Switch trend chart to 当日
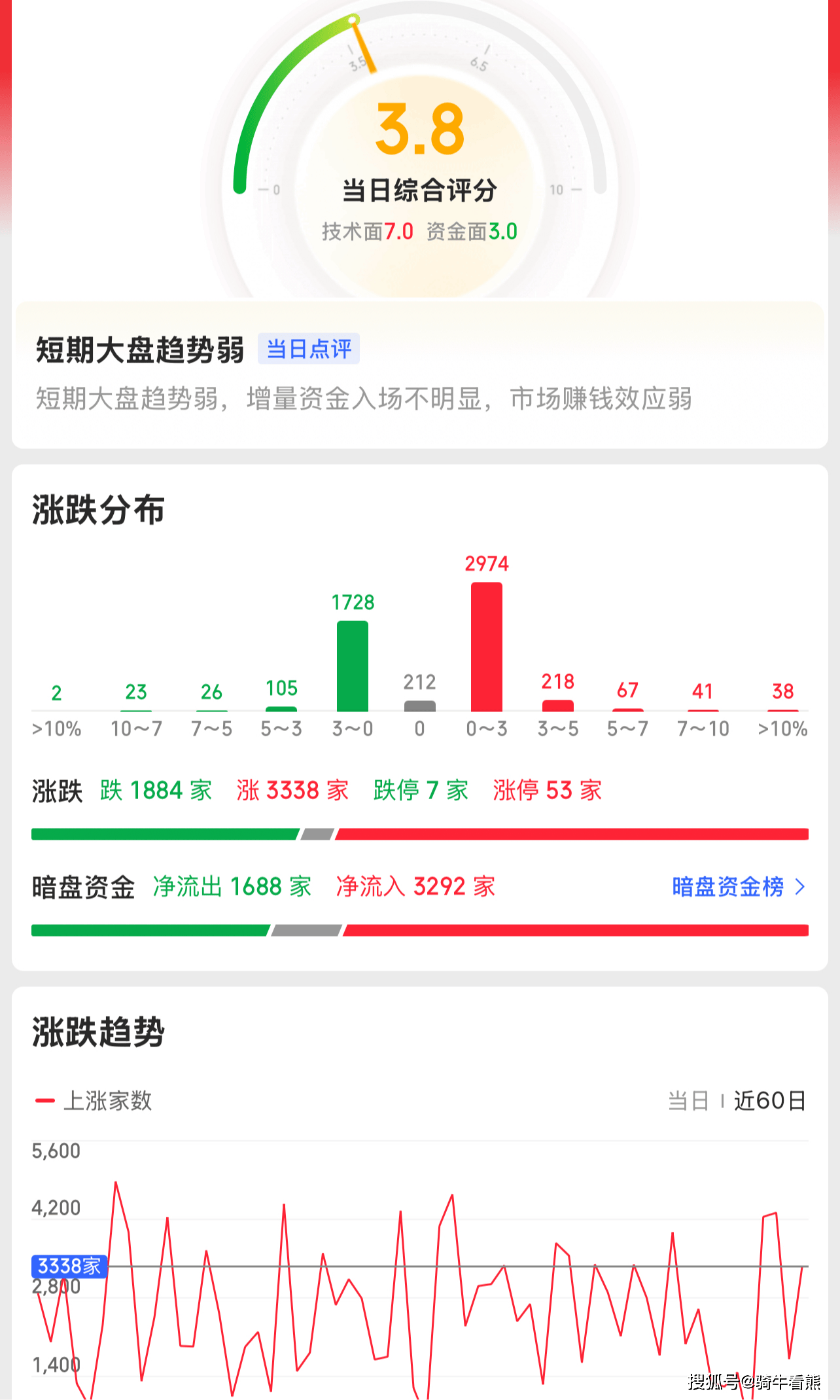The width and height of the screenshot is (840, 1400). 688,1101
